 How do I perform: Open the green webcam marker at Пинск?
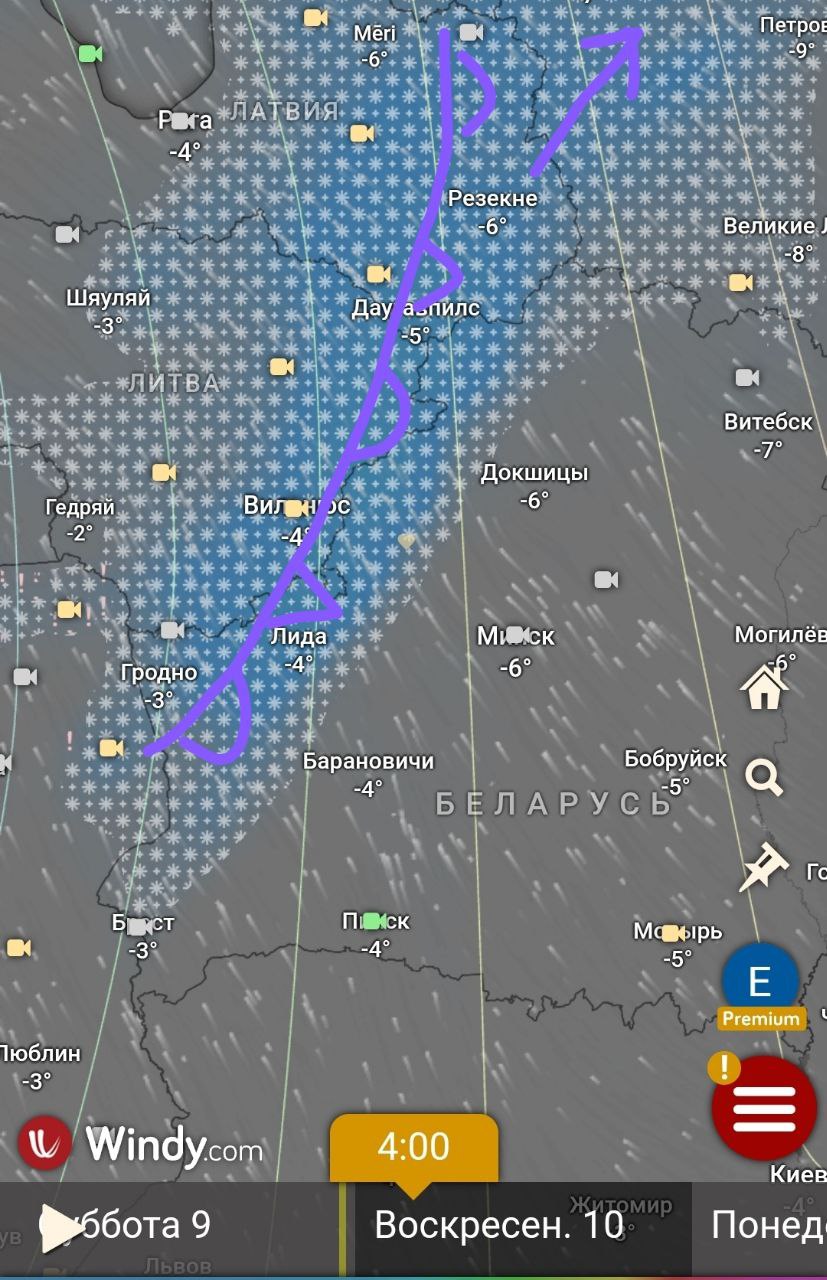coord(373,920)
